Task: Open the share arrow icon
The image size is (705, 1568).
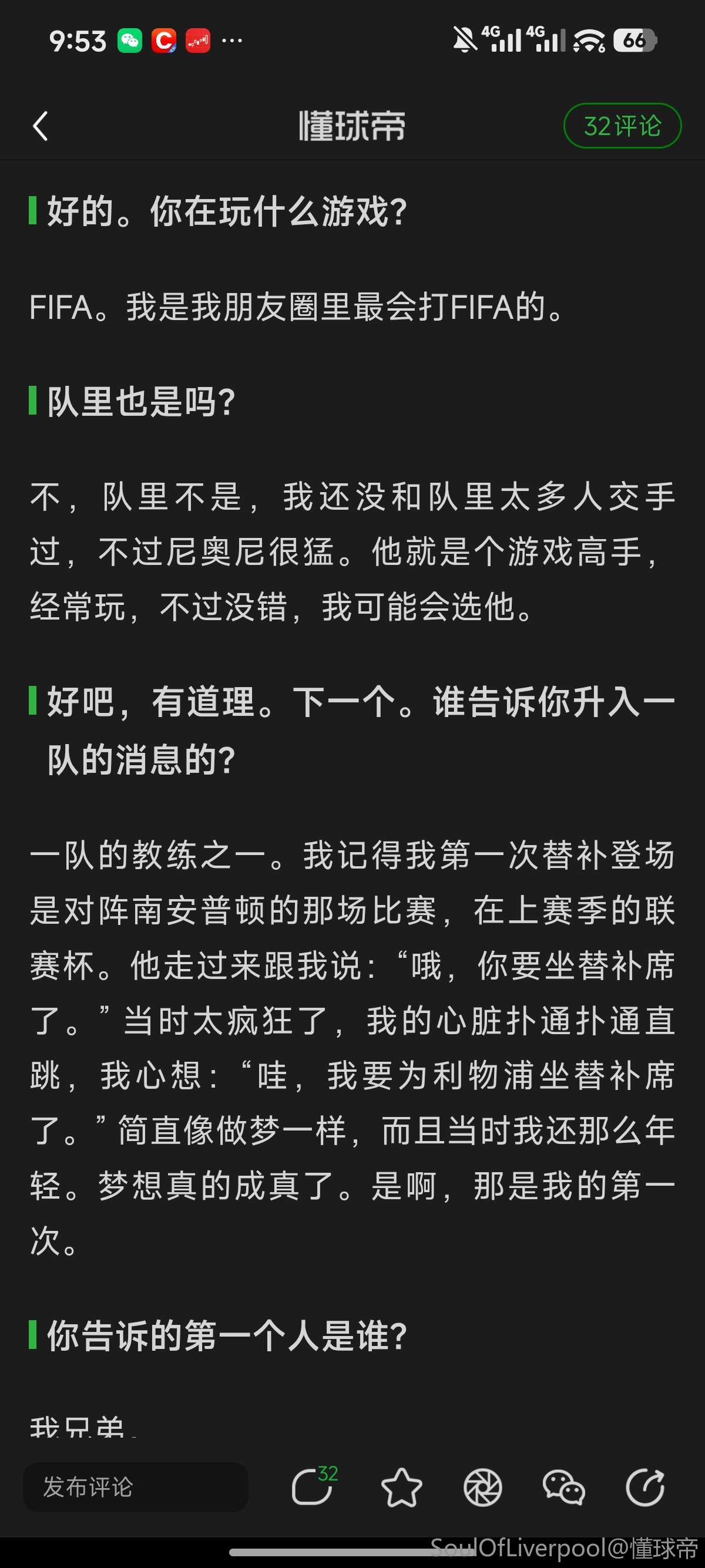Action: [x=644, y=1487]
